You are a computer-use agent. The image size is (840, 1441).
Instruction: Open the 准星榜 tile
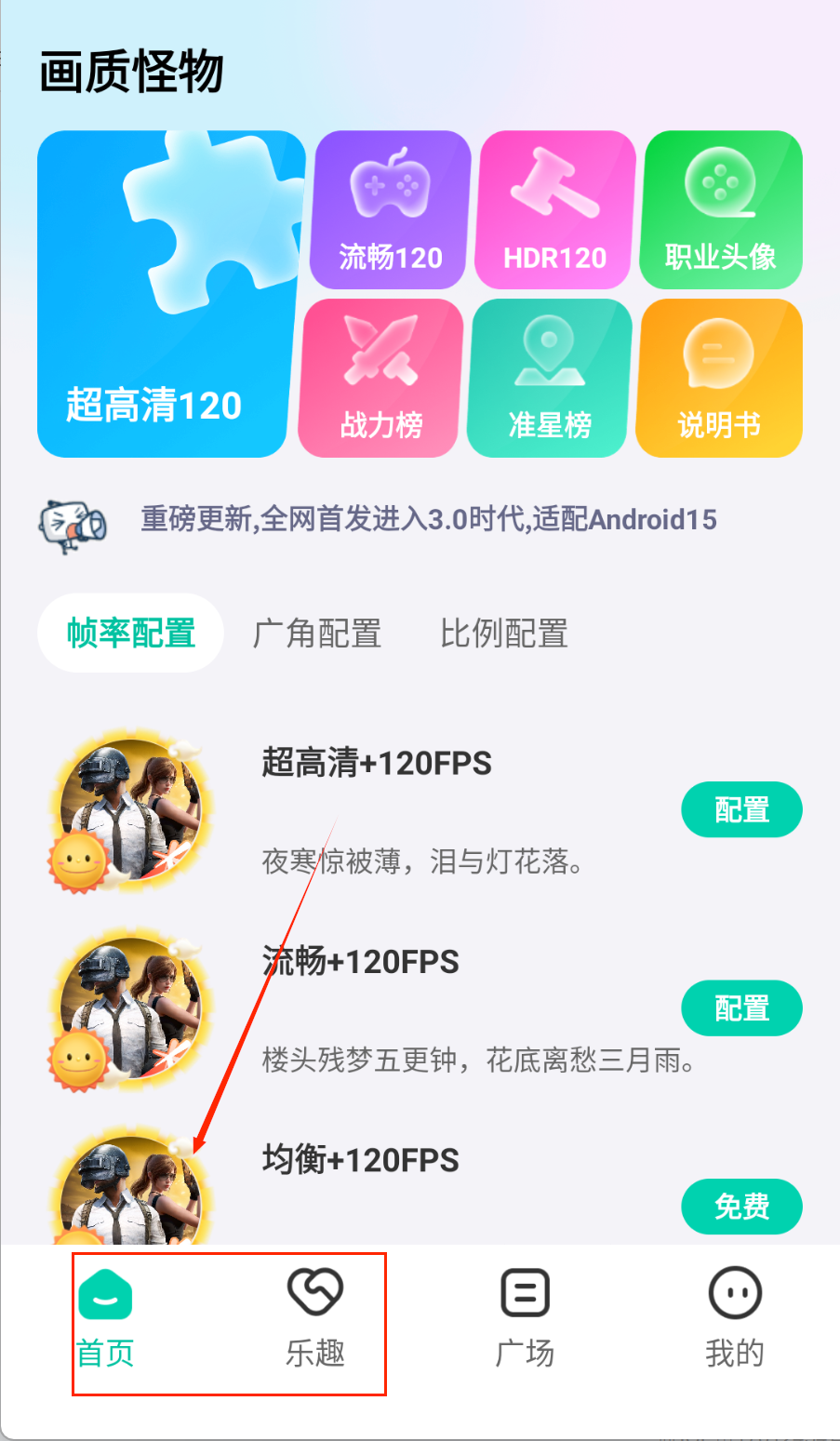[x=550, y=378]
